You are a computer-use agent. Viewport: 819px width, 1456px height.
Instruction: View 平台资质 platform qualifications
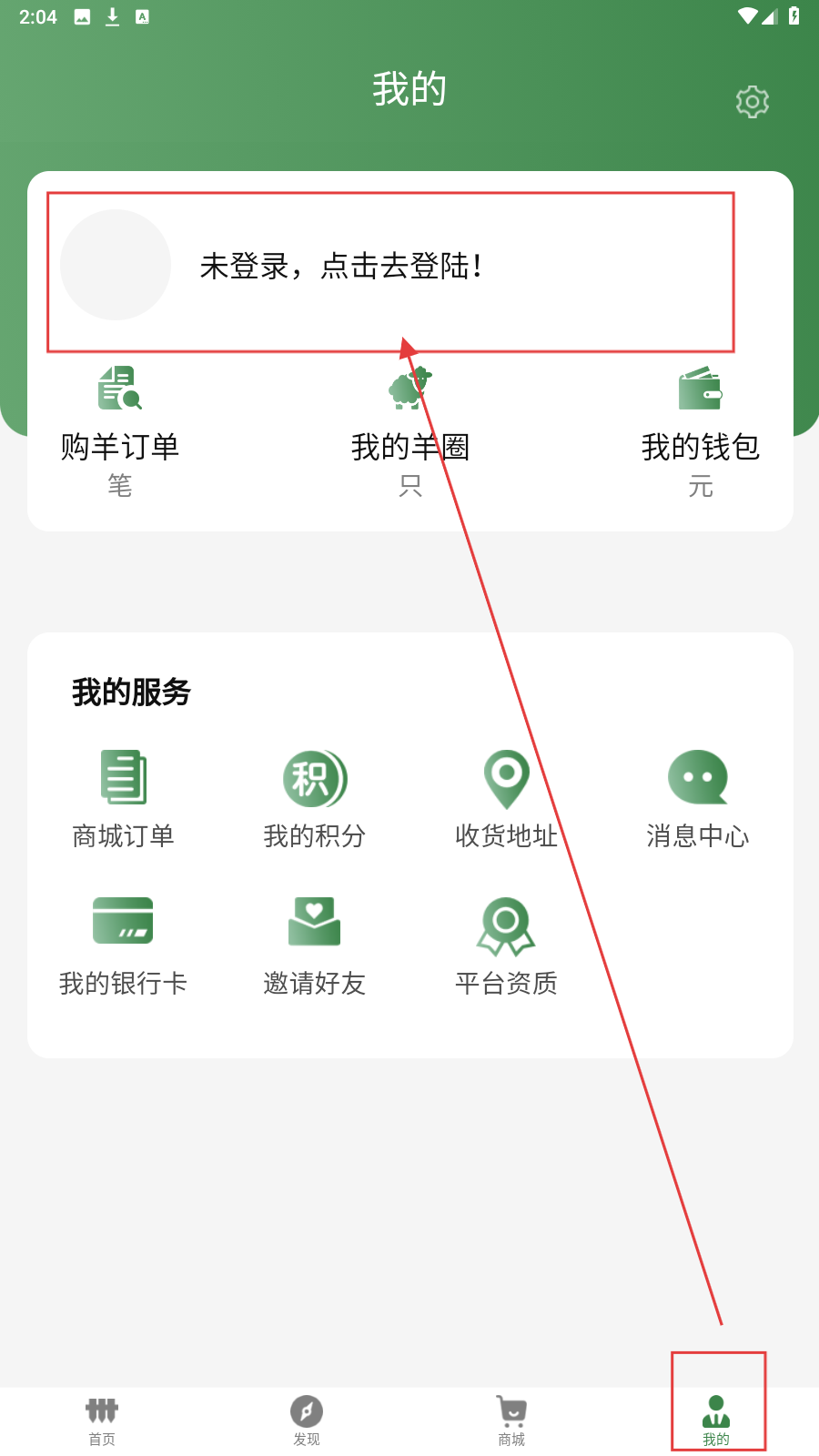506,946
